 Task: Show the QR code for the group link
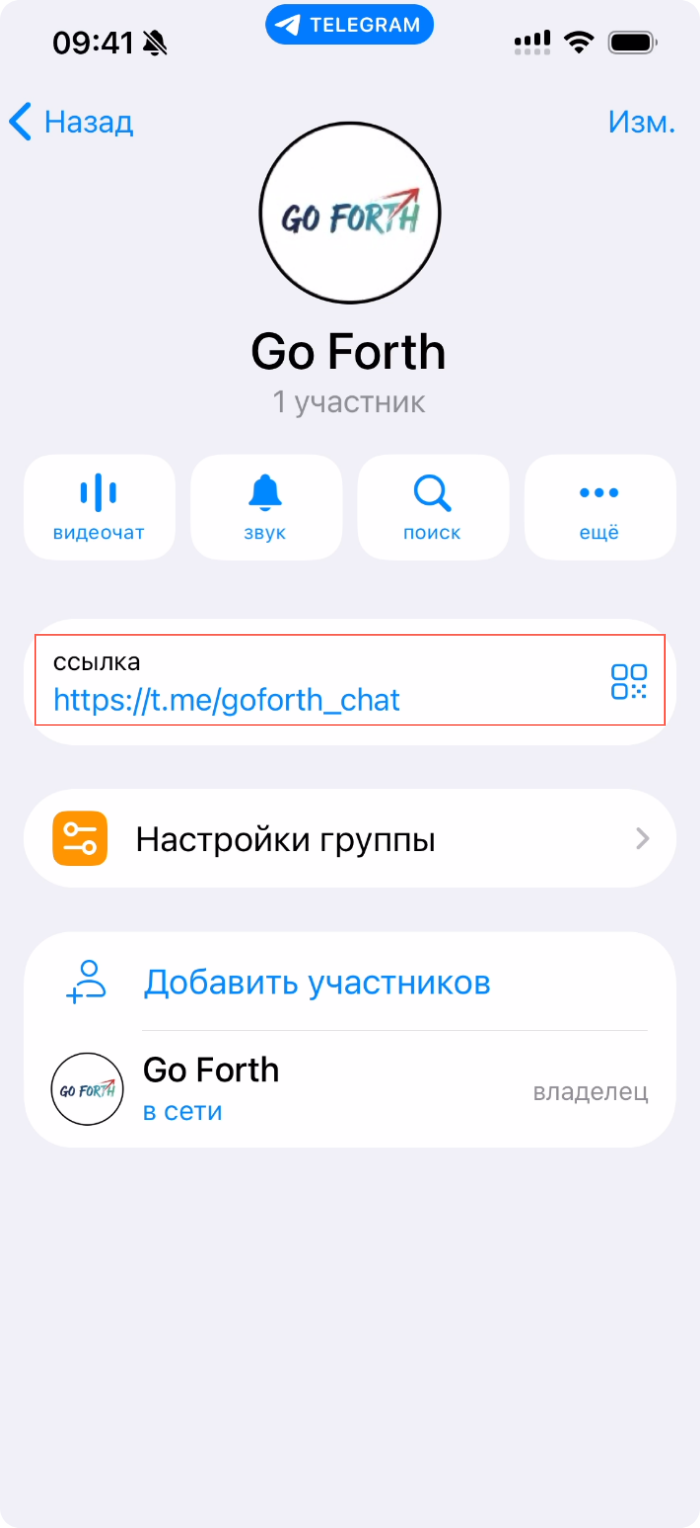click(629, 681)
